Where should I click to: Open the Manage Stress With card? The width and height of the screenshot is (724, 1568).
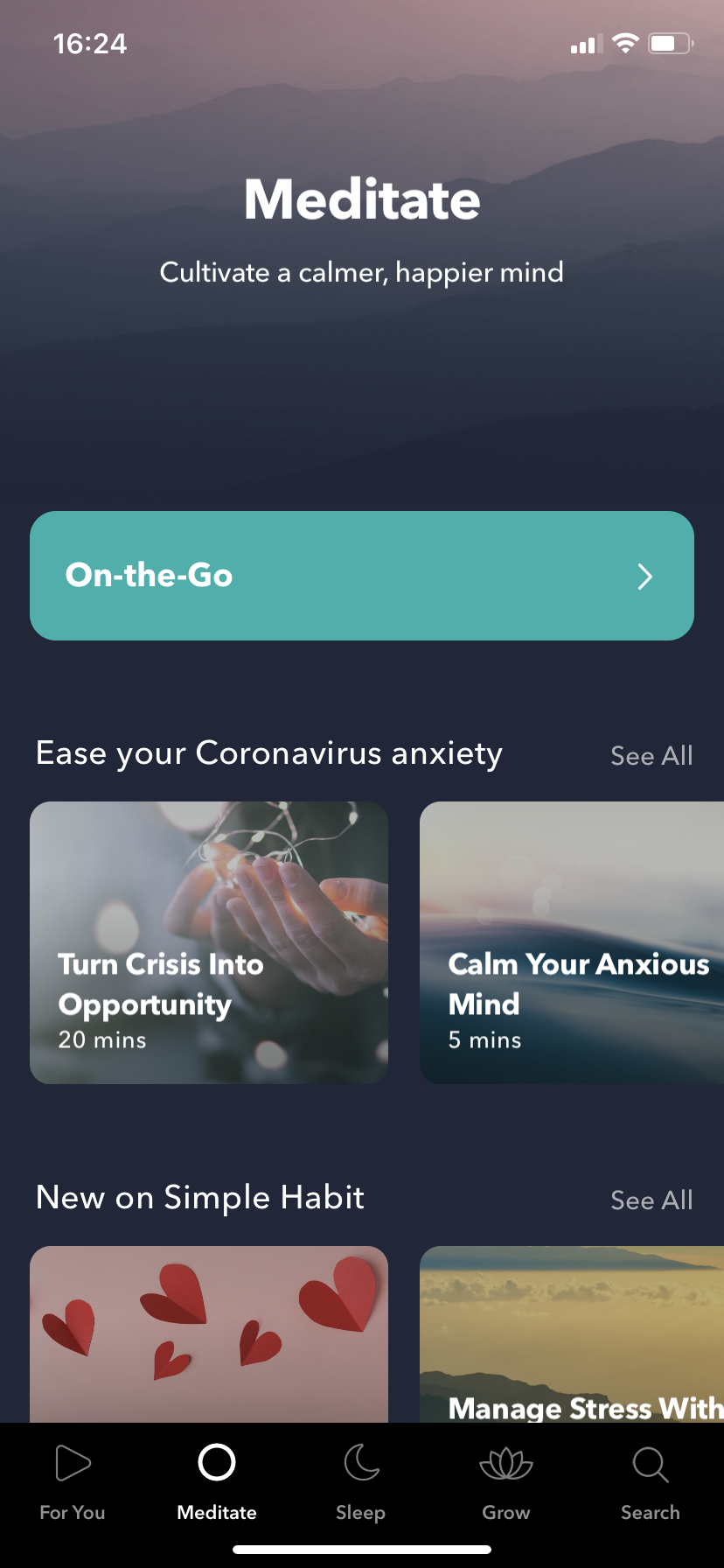coord(572,1333)
